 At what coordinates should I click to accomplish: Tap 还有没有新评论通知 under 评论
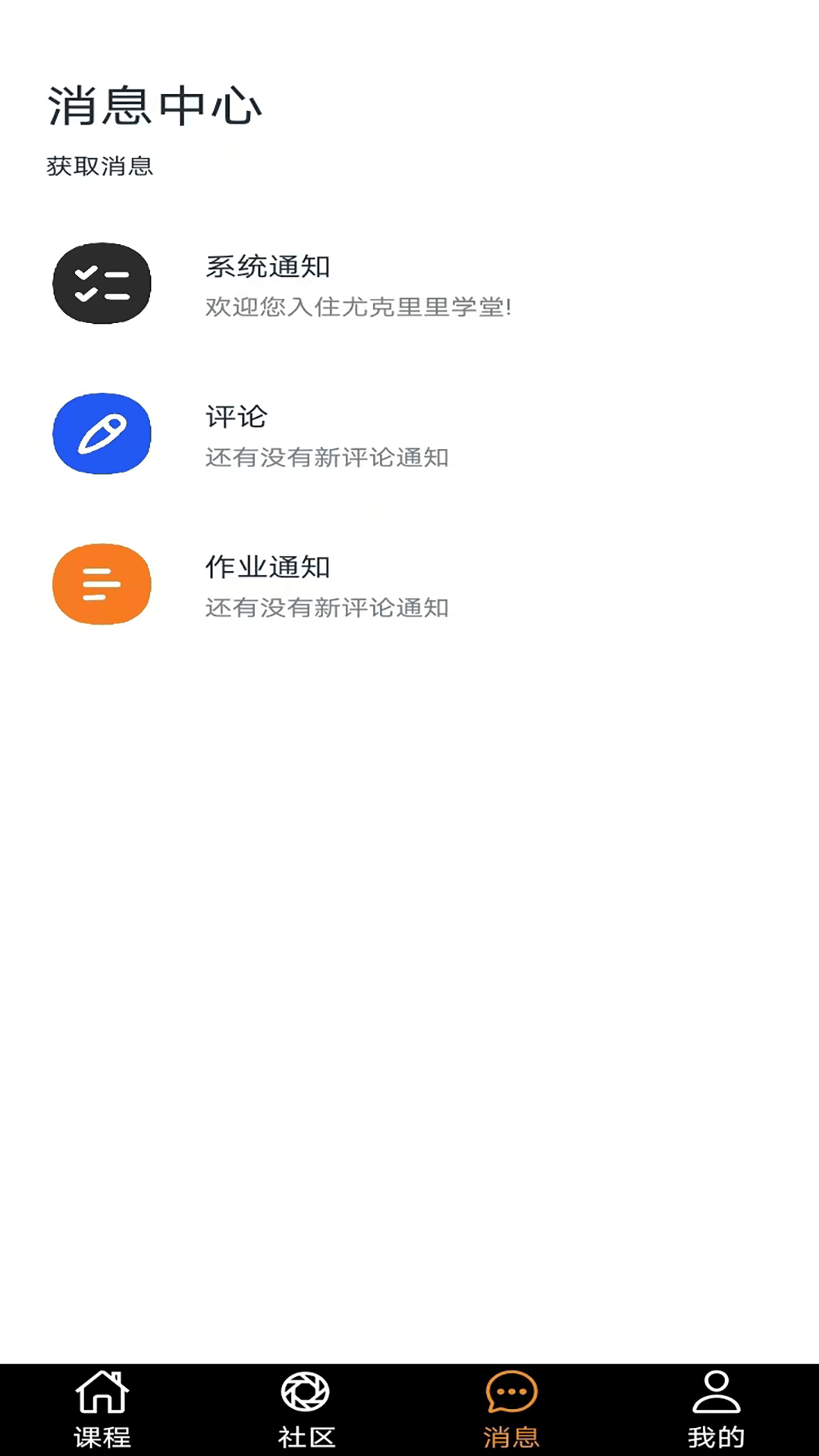click(x=326, y=457)
